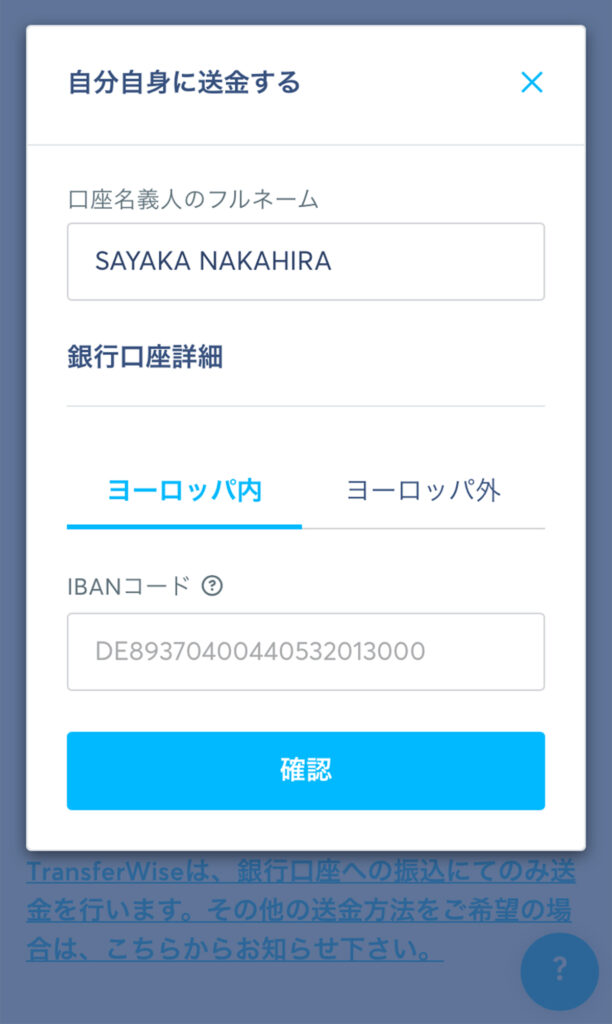Open the TransferWise bank transfer notice link

pos(300,910)
